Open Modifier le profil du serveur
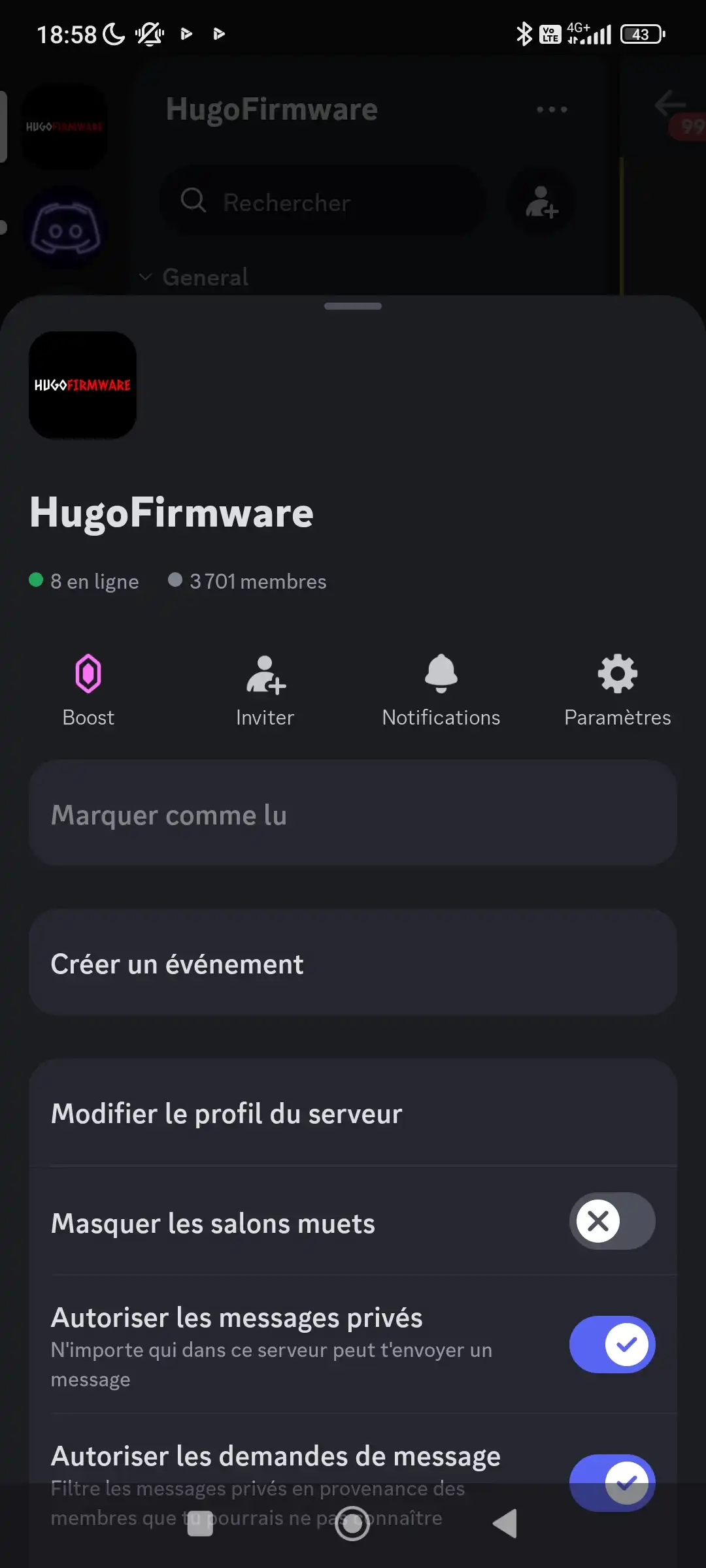Screen dimensions: 706x1568 pos(353,1113)
